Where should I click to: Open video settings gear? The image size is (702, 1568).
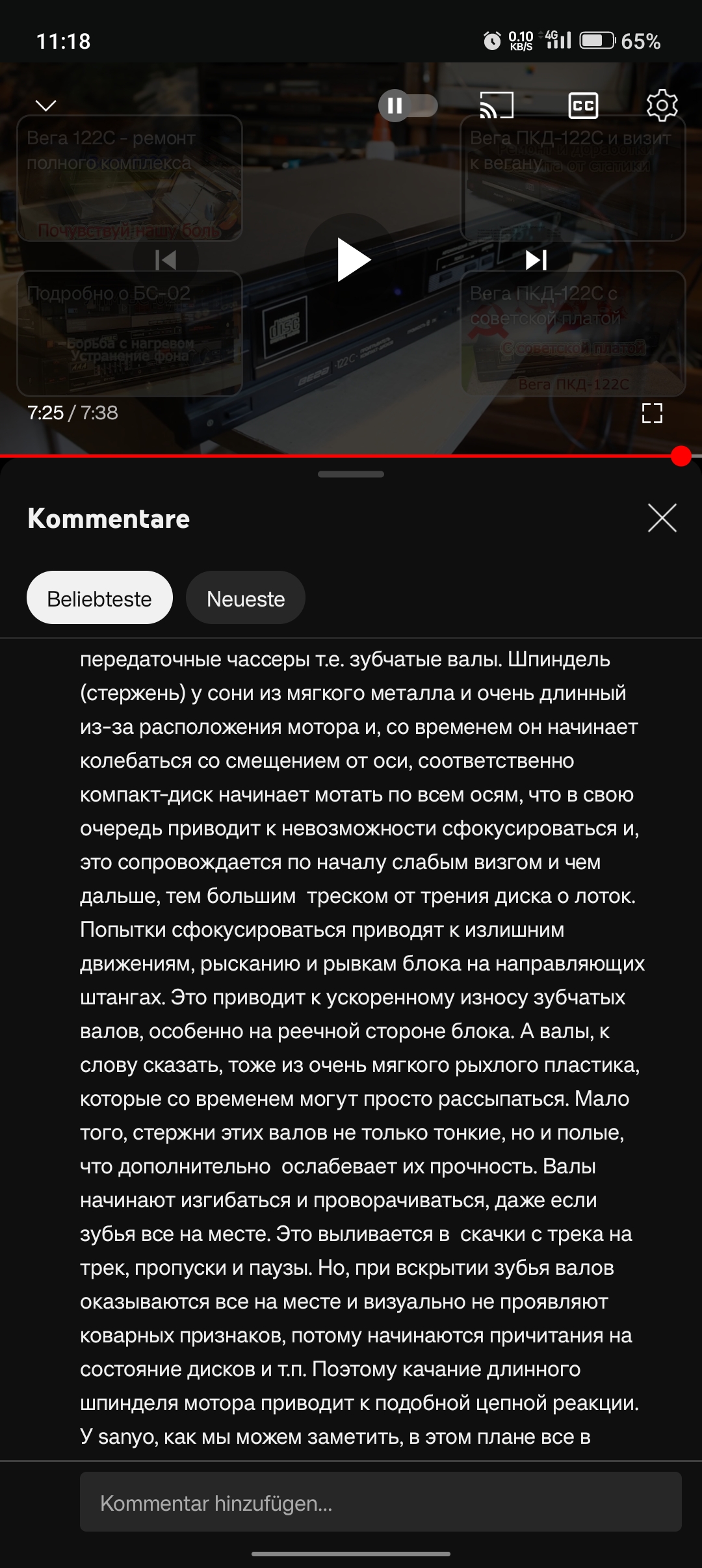[x=662, y=105]
